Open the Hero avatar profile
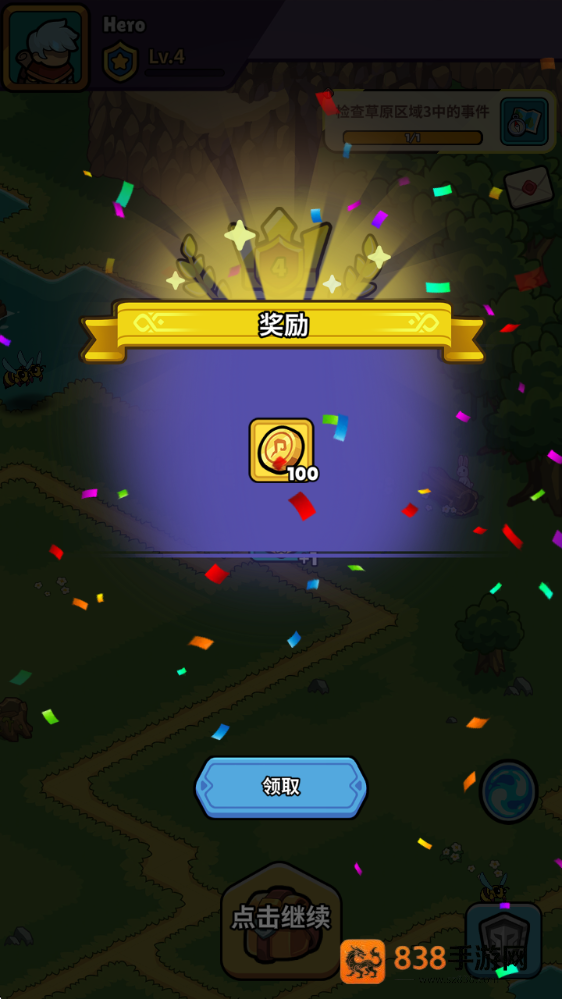The image size is (562, 999). click(45, 47)
